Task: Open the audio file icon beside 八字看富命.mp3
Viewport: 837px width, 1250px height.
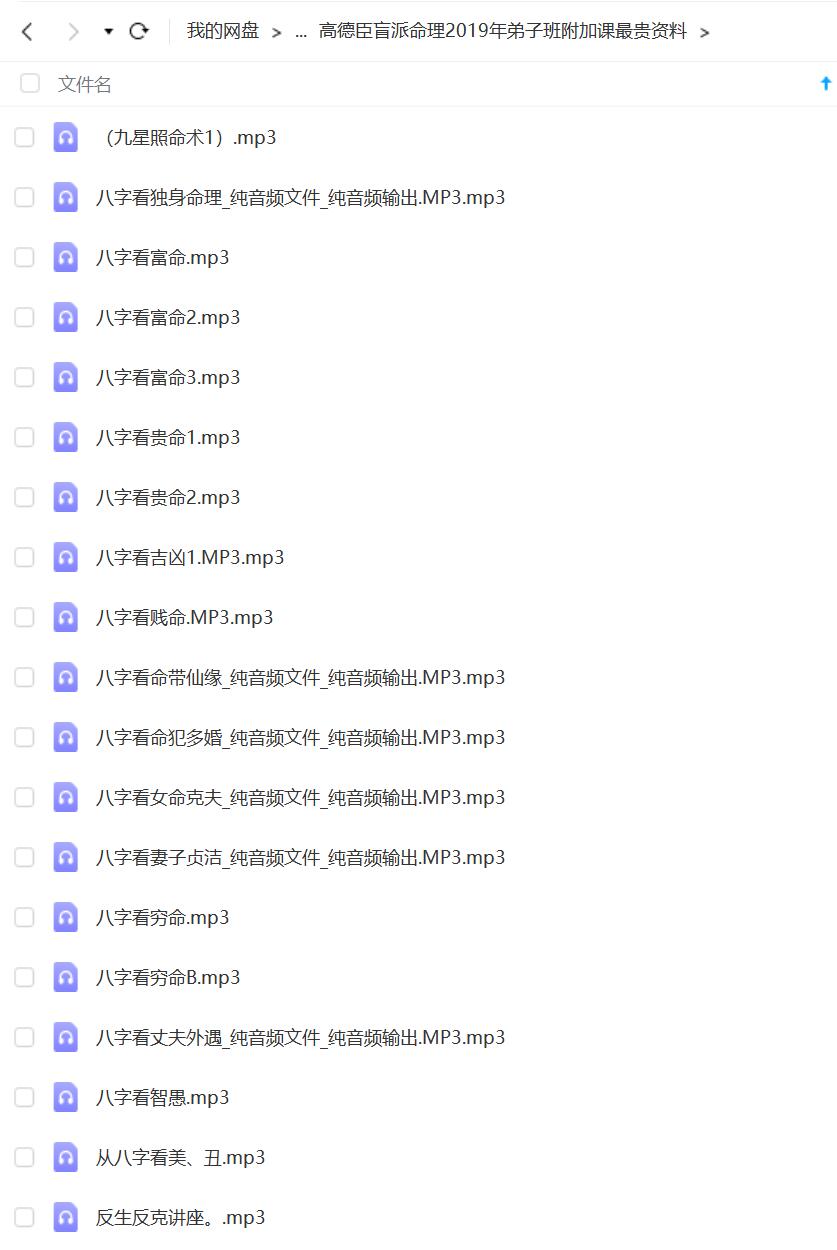Action: (65, 257)
